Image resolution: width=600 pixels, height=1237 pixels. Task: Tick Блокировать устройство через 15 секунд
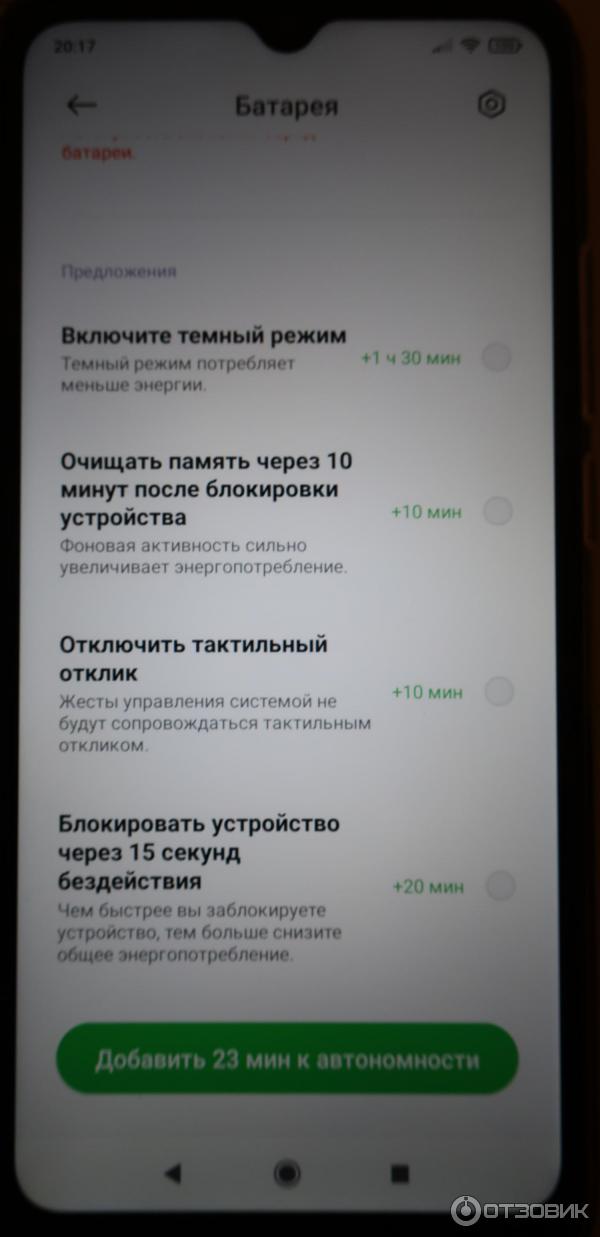pos(499,885)
